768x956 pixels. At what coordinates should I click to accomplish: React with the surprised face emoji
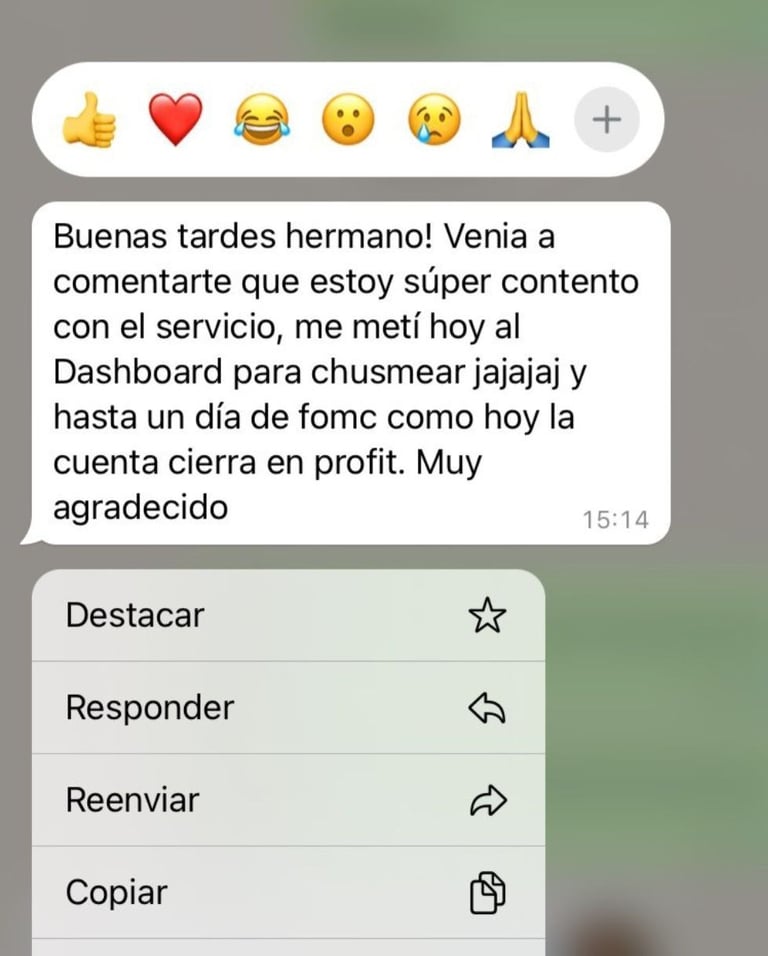coord(348,121)
